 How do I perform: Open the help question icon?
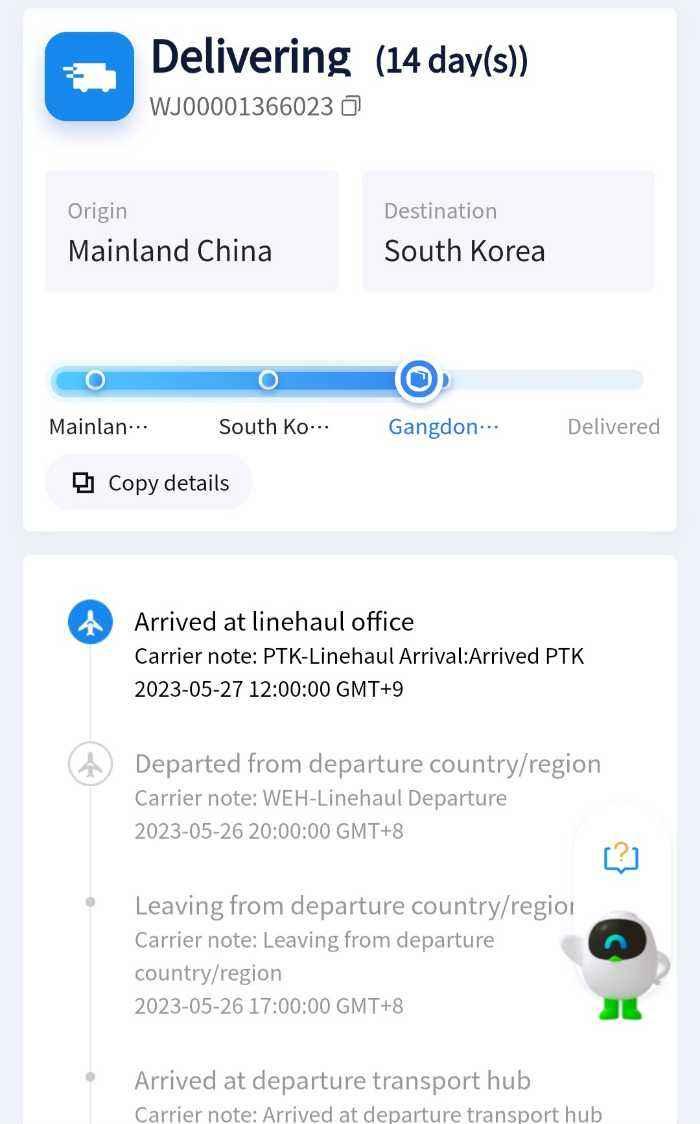tap(621, 857)
